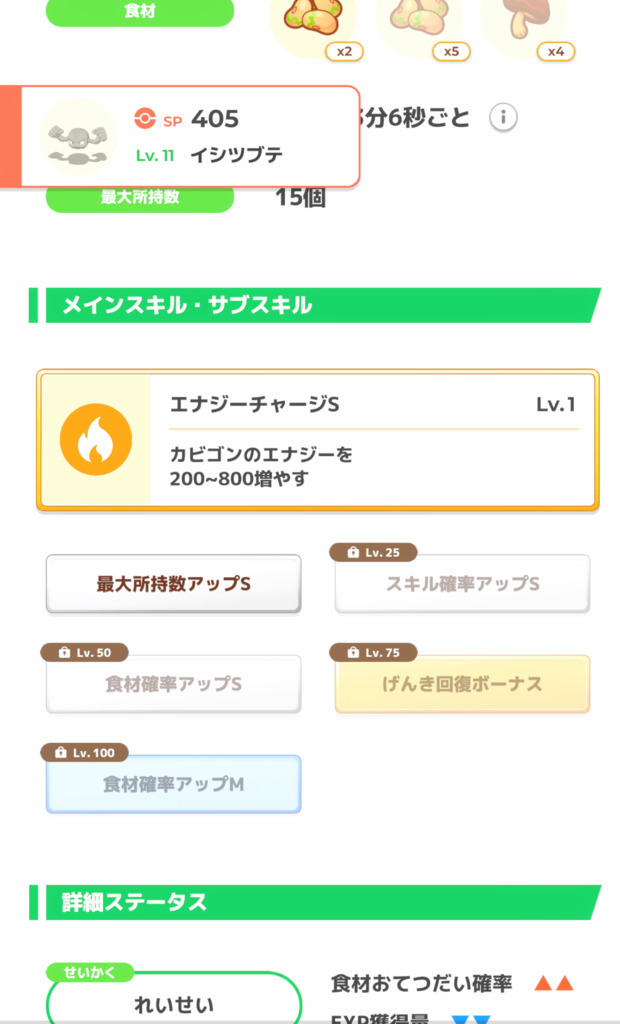Tap the れいせい nature button
The image size is (620, 1024).
[173, 1004]
